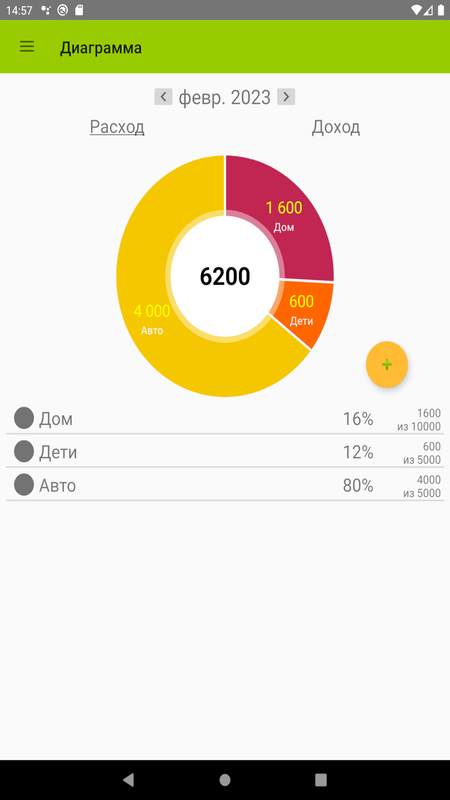450x800 pixels.
Task: Switch to the Расход tab
Action: pyautogui.click(x=117, y=127)
